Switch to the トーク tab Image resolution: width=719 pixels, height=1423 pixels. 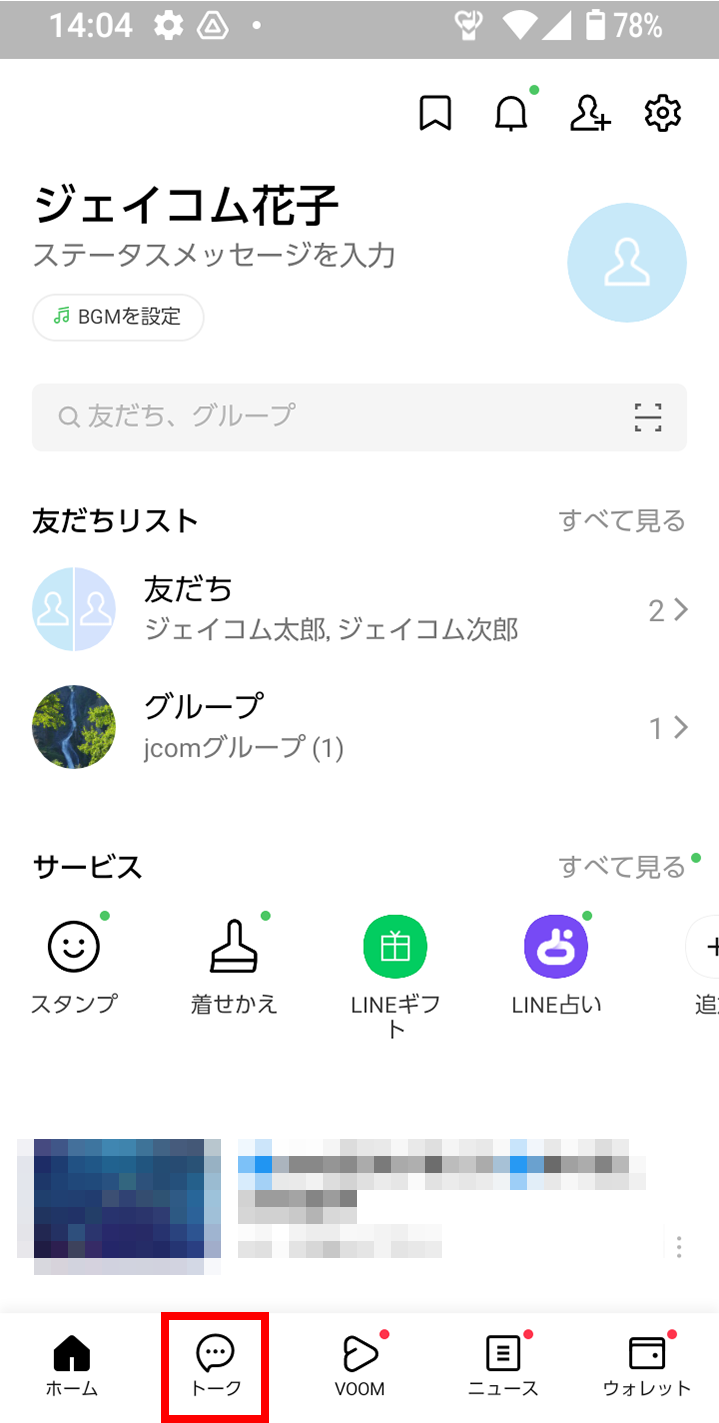point(215,1367)
